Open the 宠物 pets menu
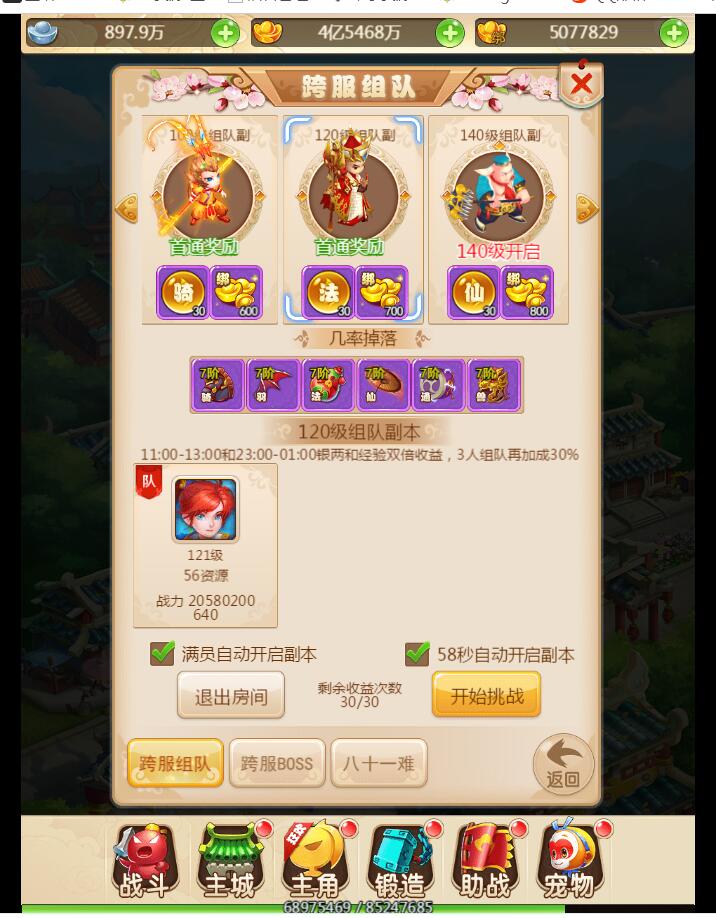 click(x=572, y=860)
